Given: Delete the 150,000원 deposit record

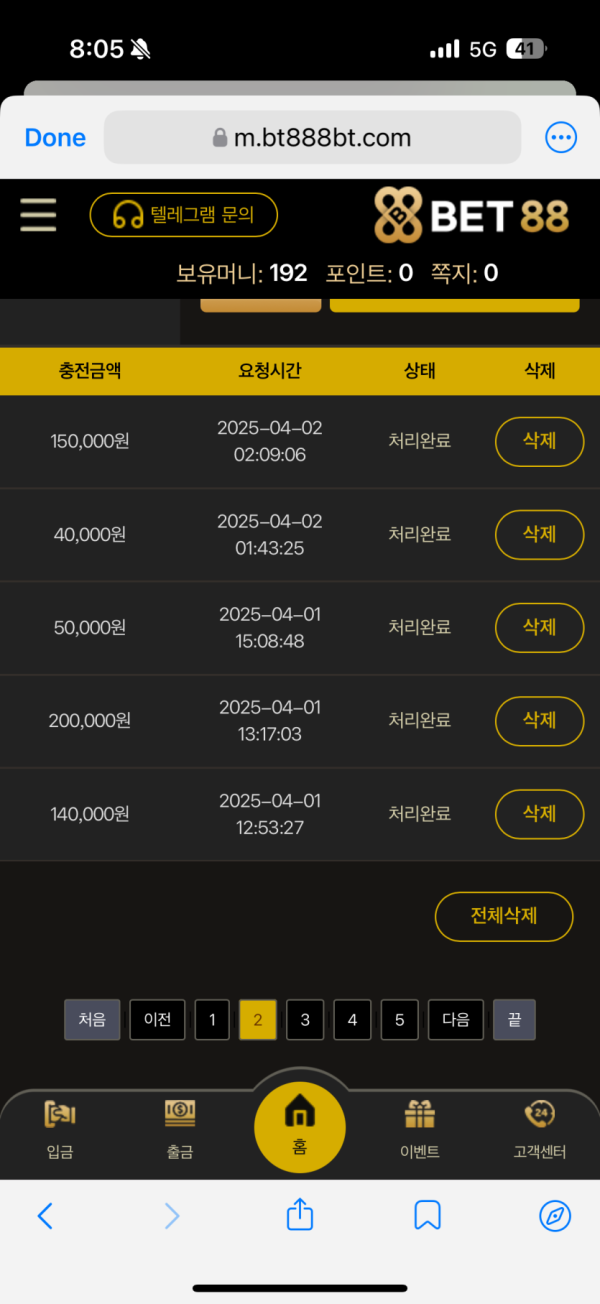Looking at the screenshot, I should tap(539, 441).
